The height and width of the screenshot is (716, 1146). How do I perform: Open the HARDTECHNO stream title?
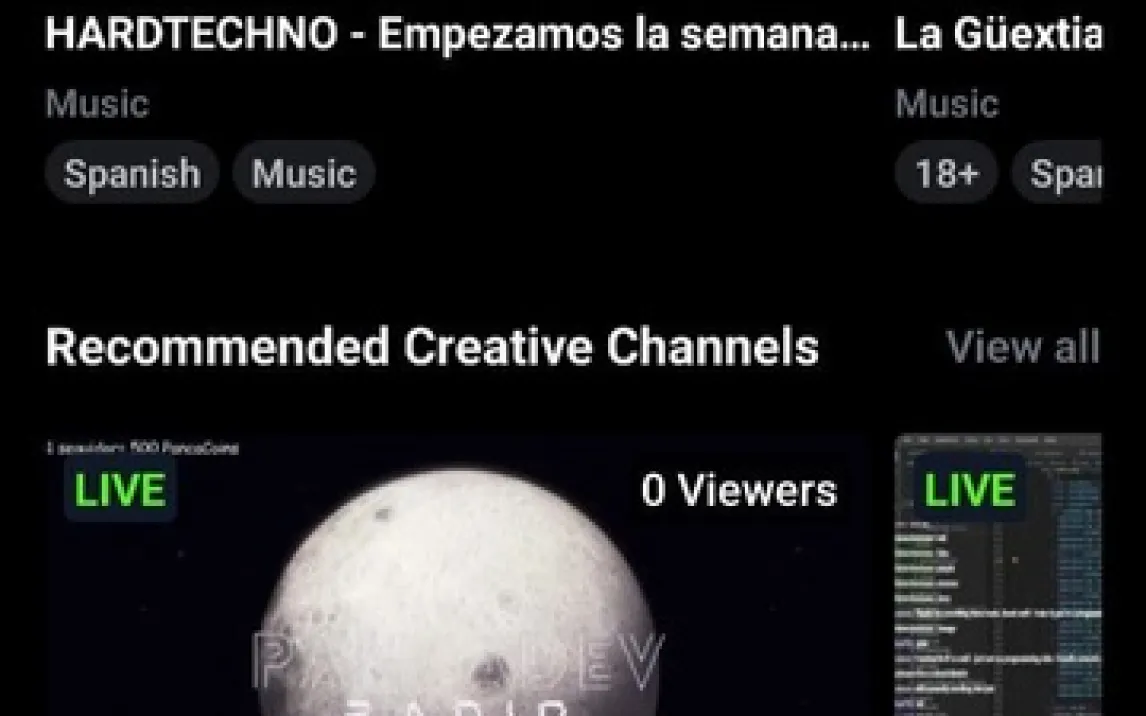tap(457, 35)
